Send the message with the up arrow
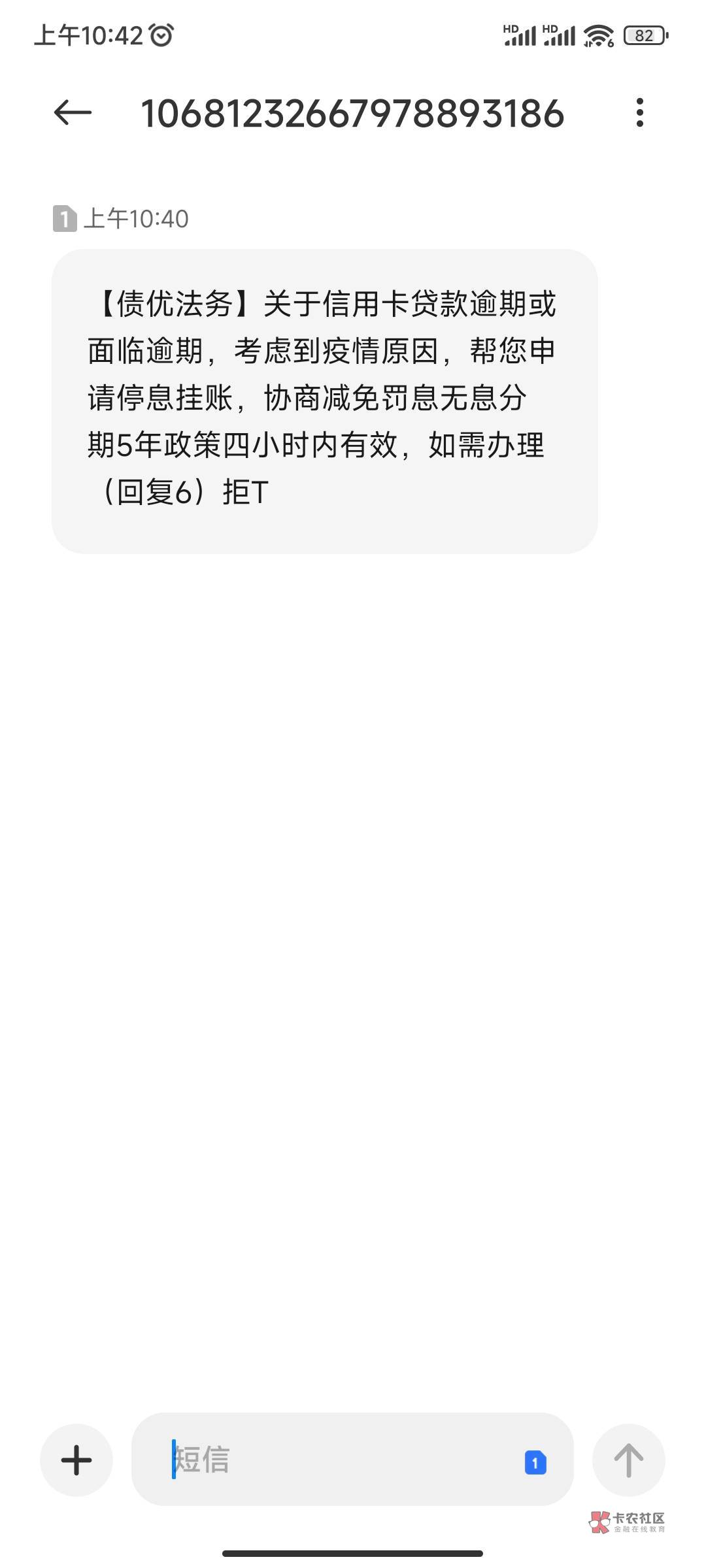 point(628,1460)
